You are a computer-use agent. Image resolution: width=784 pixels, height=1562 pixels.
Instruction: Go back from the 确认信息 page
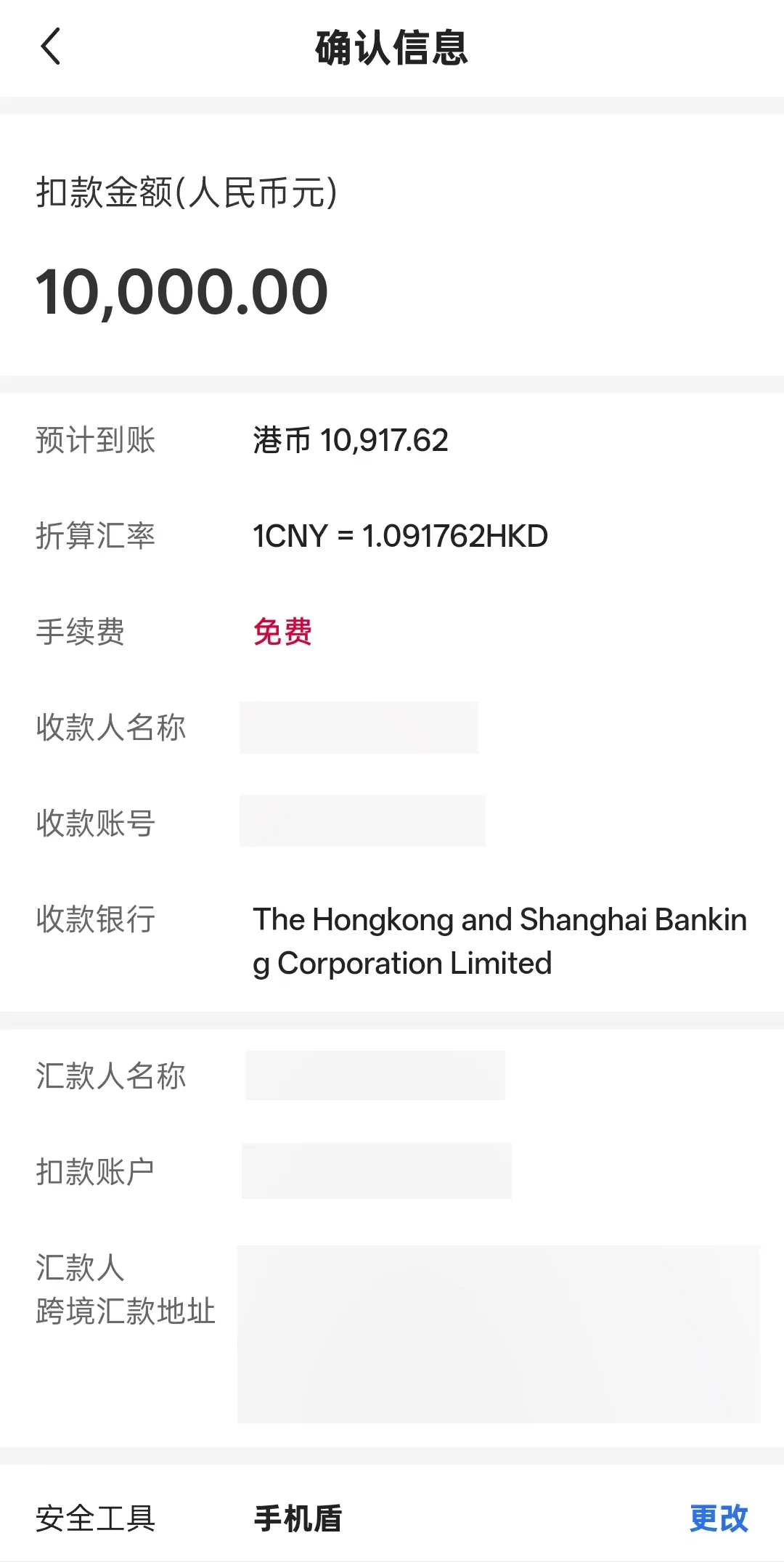coord(51,47)
